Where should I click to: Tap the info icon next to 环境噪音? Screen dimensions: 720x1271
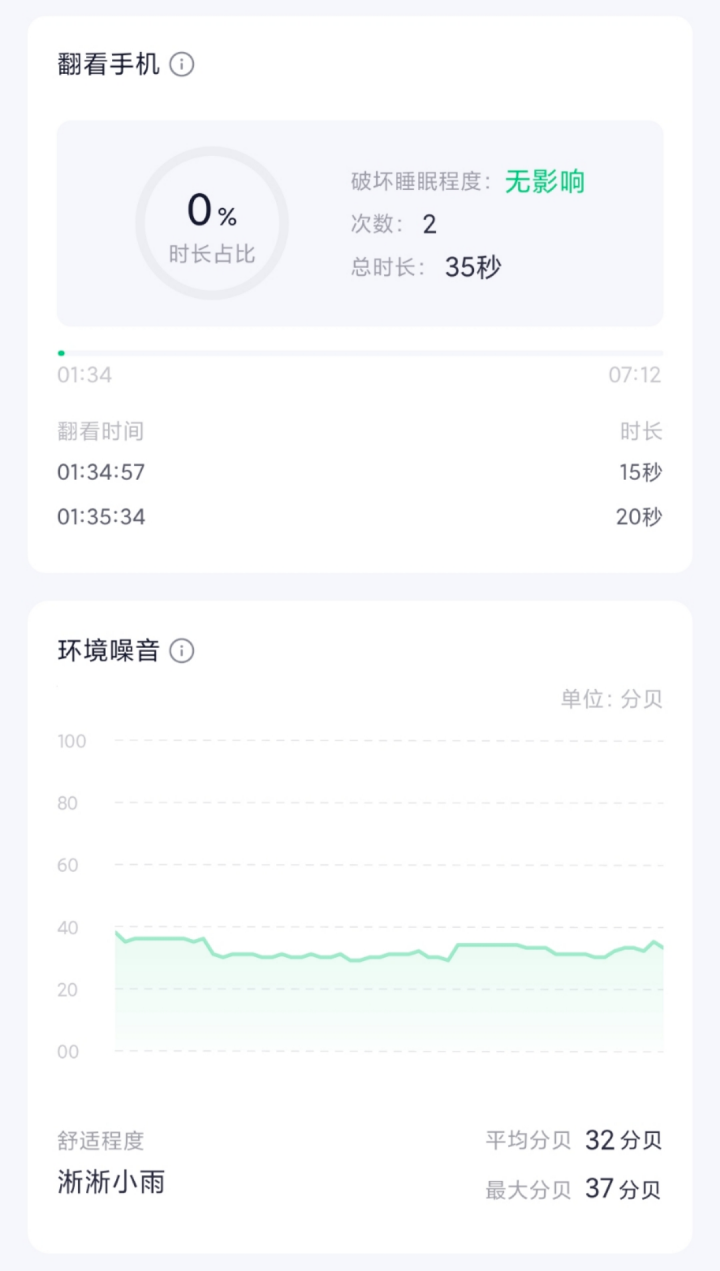click(x=182, y=651)
